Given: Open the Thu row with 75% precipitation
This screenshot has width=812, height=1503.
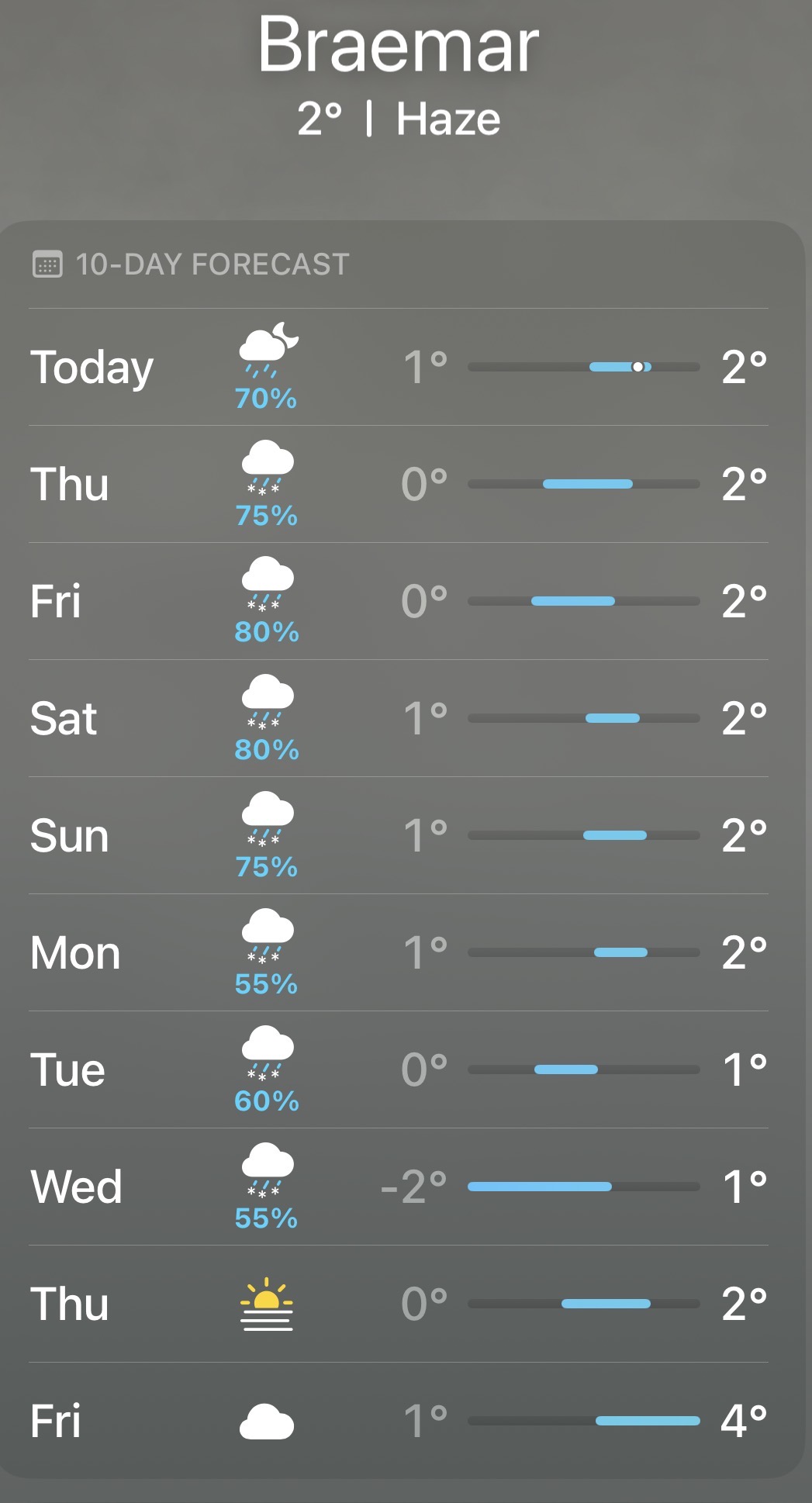Looking at the screenshot, I should click(399, 484).
